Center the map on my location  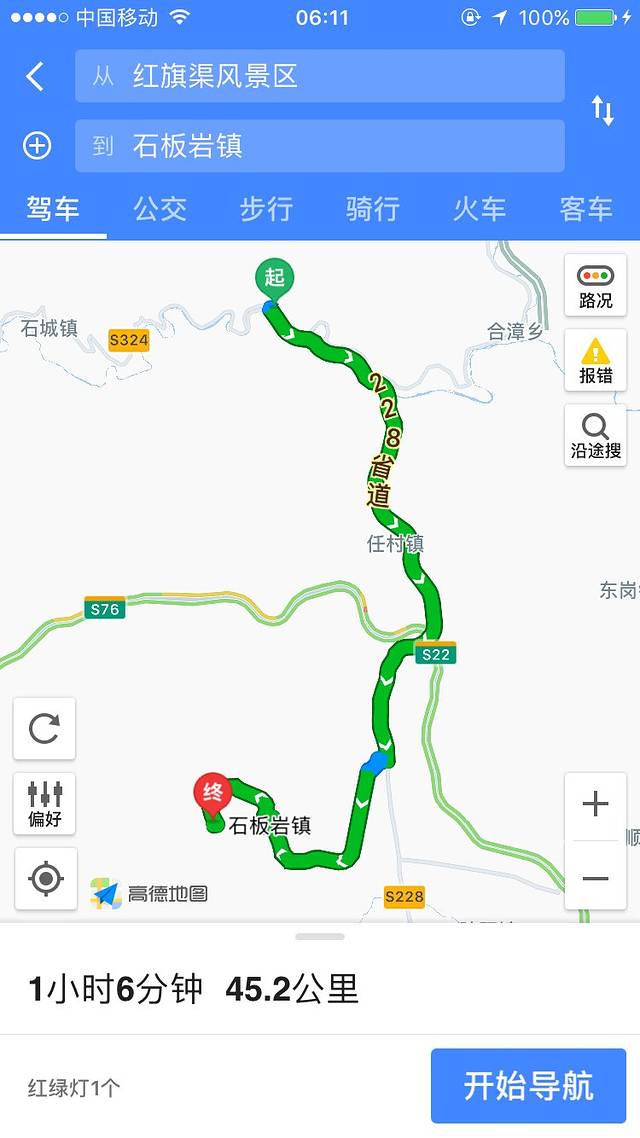coord(45,879)
